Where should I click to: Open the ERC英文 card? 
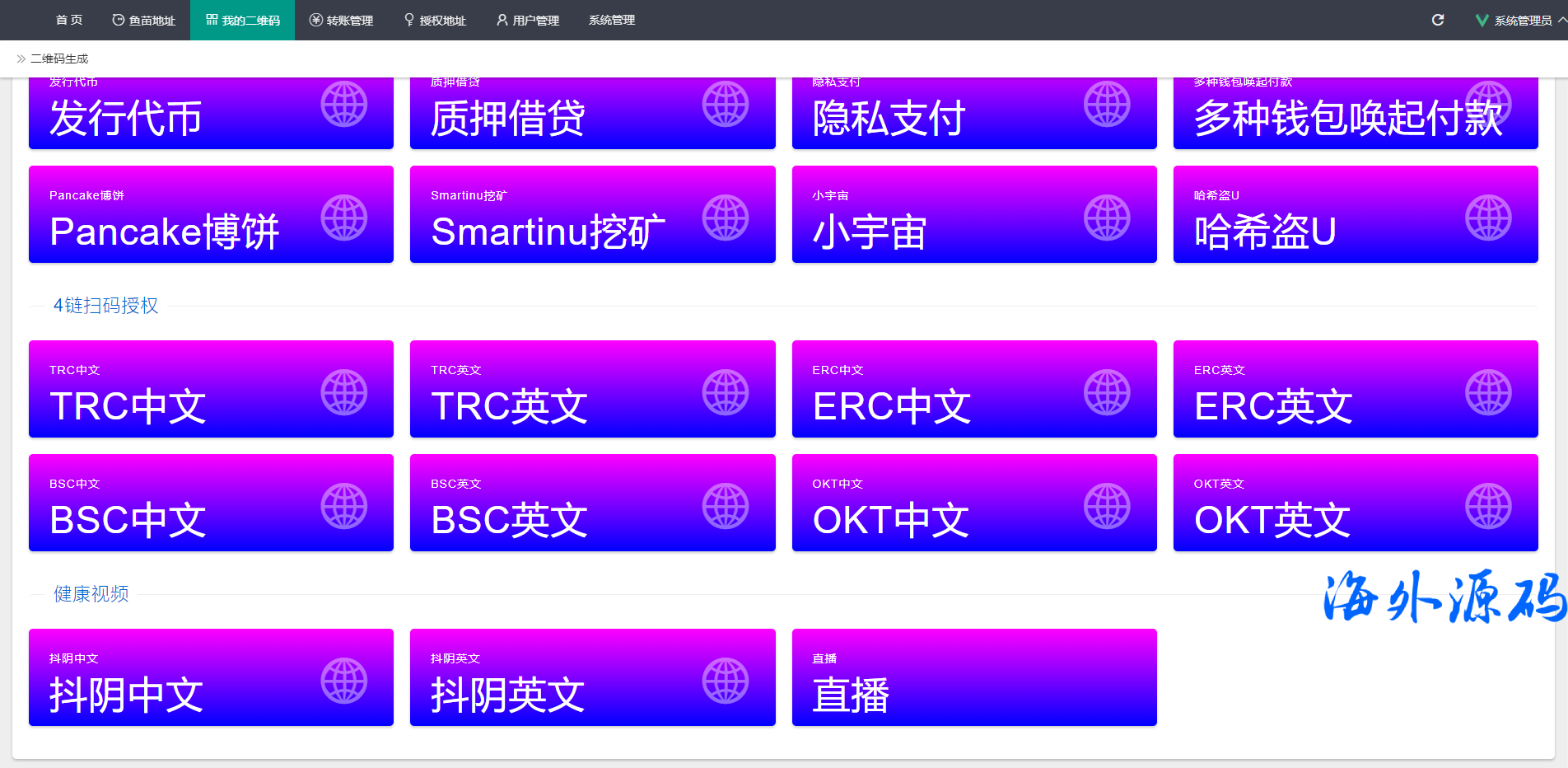point(1355,389)
